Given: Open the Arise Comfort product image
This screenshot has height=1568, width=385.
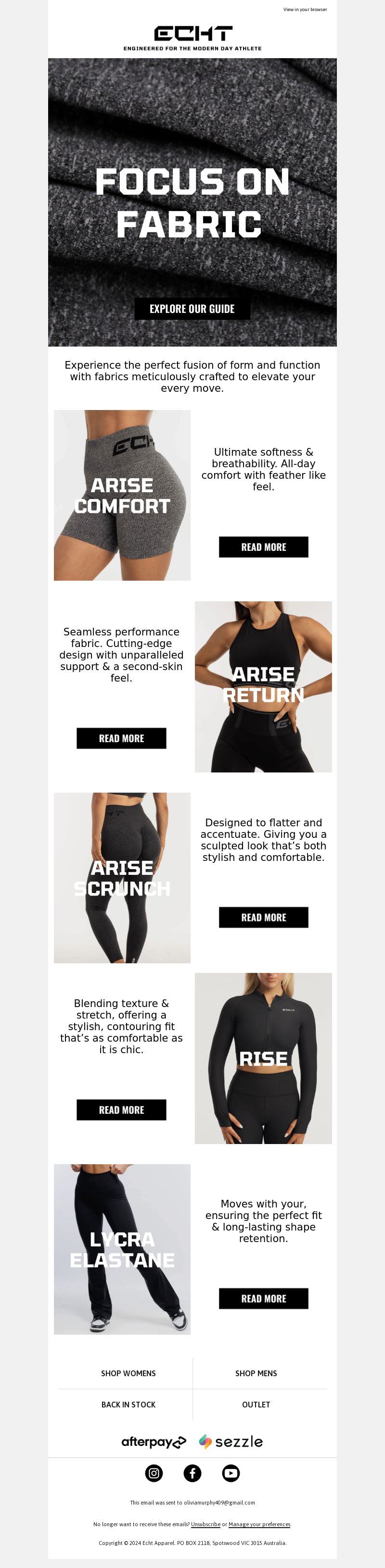Looking at the screenshot, I should [x=122, y=495].
